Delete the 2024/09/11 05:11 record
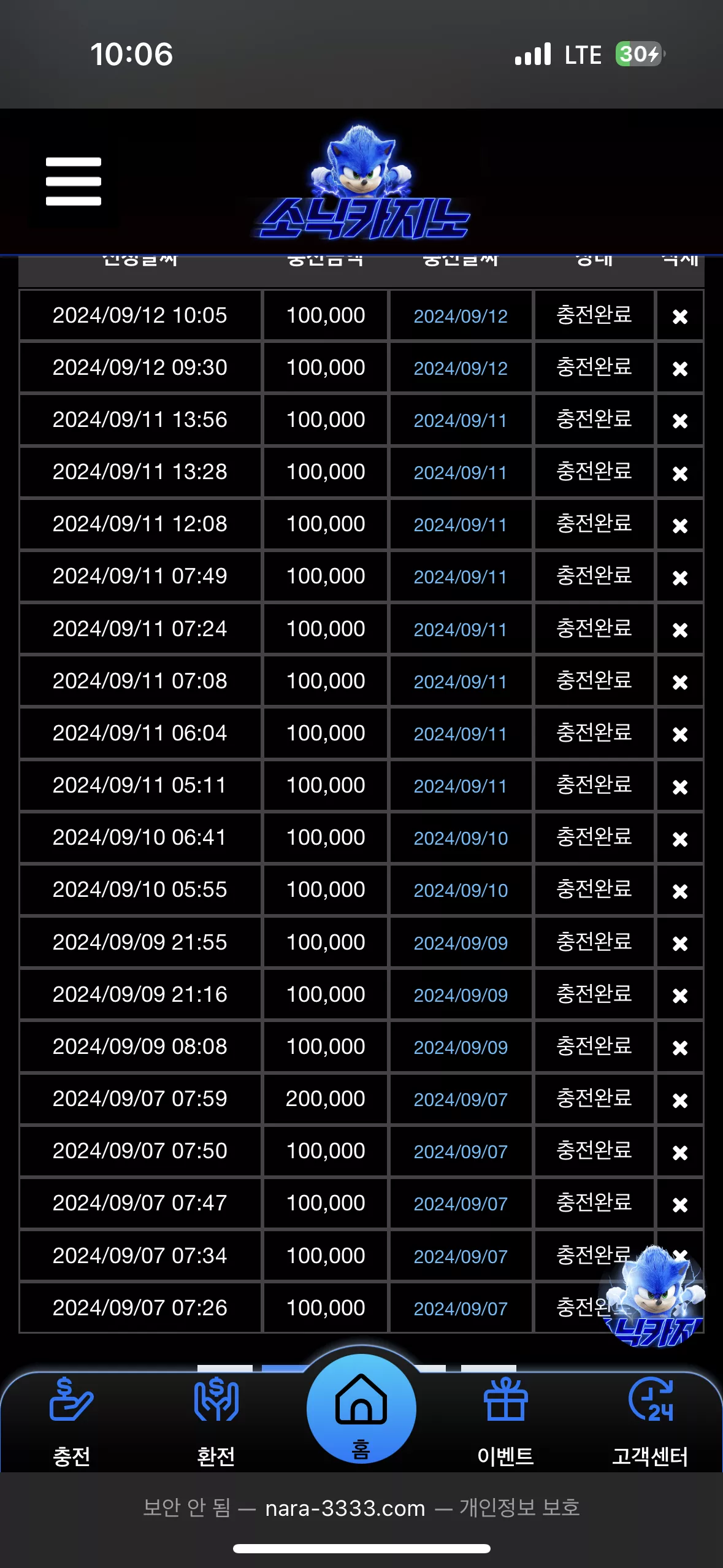Viewport: 723px width, 1568px height. 680,787
